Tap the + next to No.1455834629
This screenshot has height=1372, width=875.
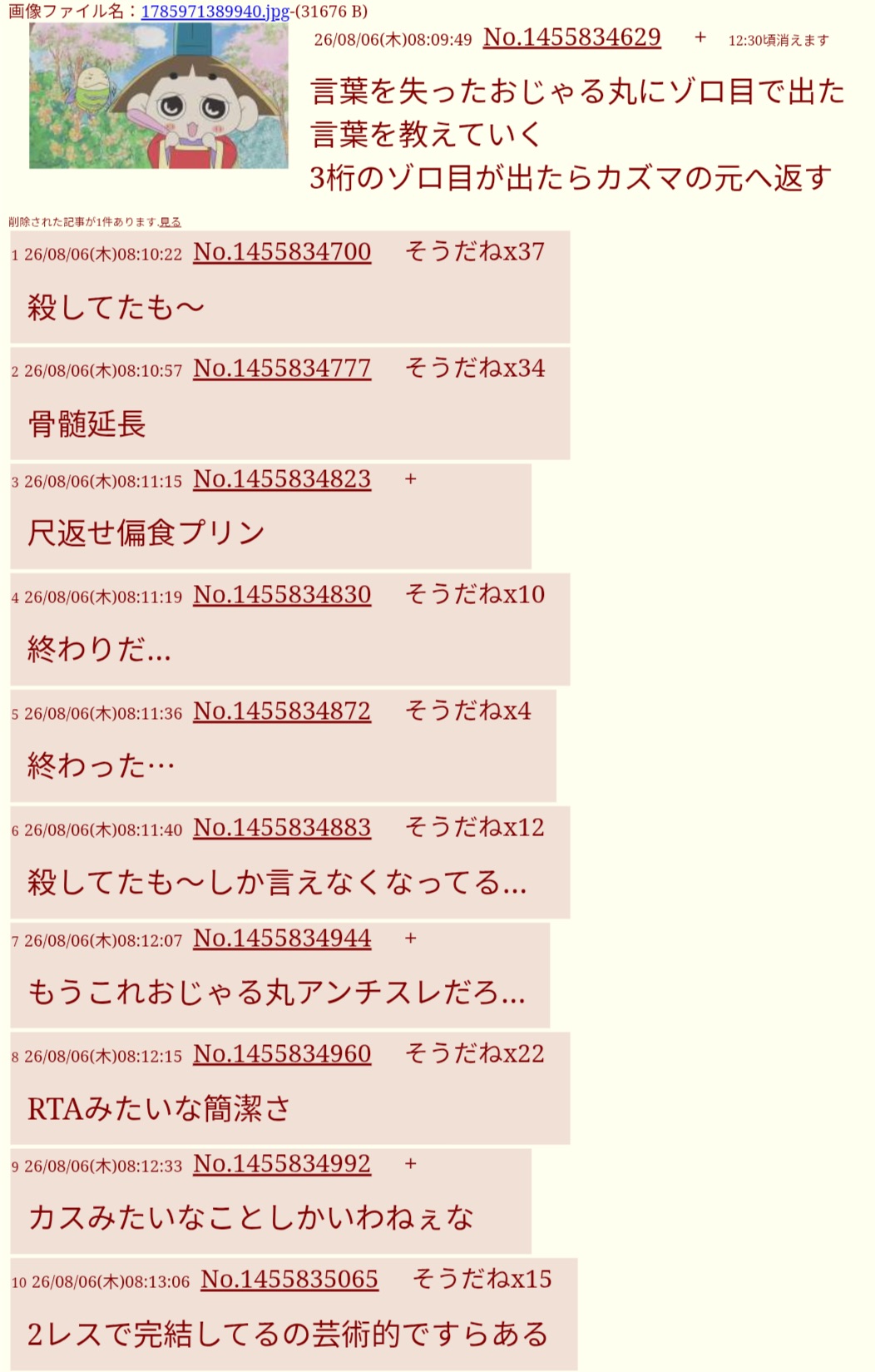tap(700, 37)
